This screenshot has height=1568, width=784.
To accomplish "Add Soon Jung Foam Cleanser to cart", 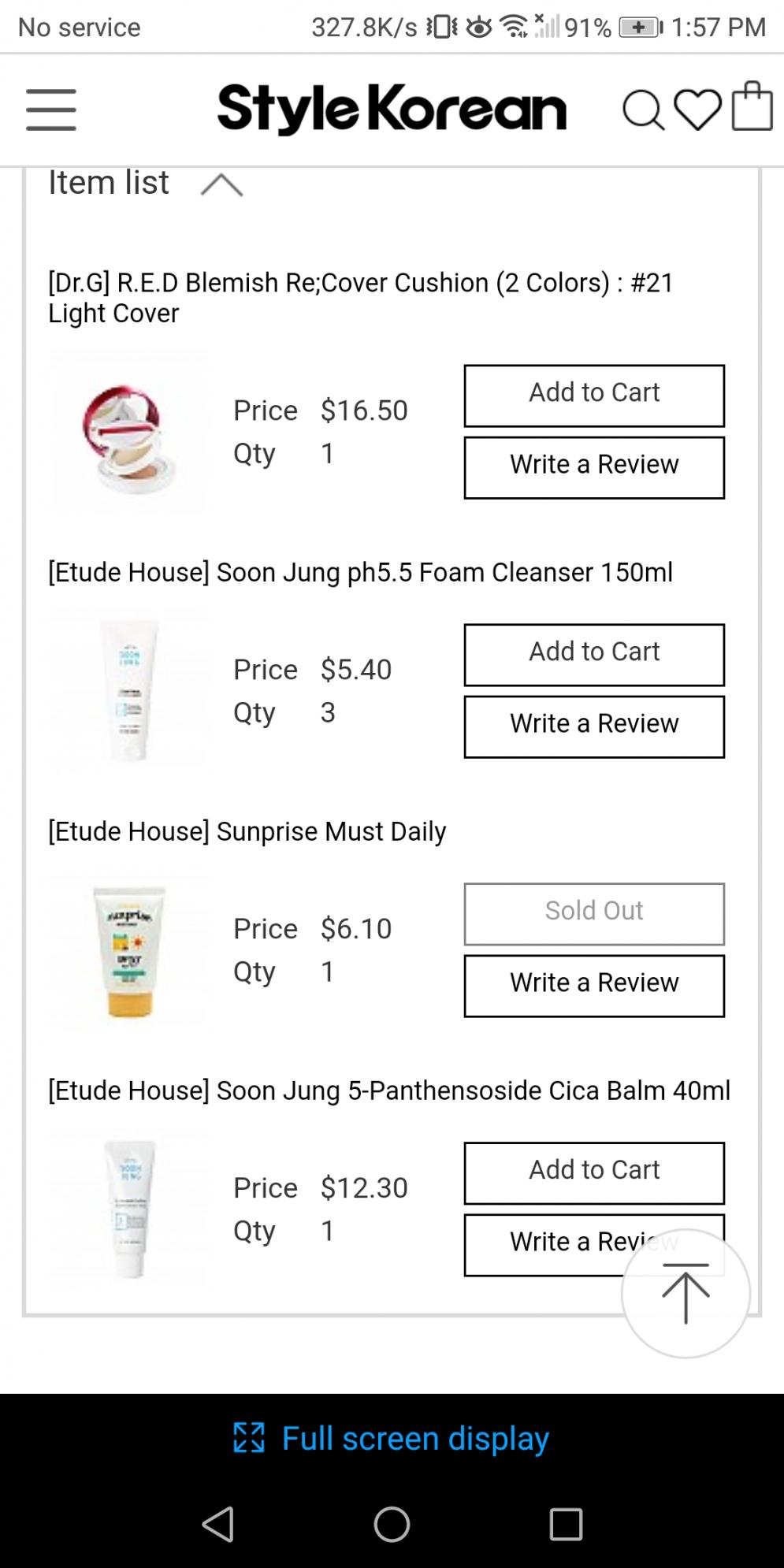I will 594,655.
